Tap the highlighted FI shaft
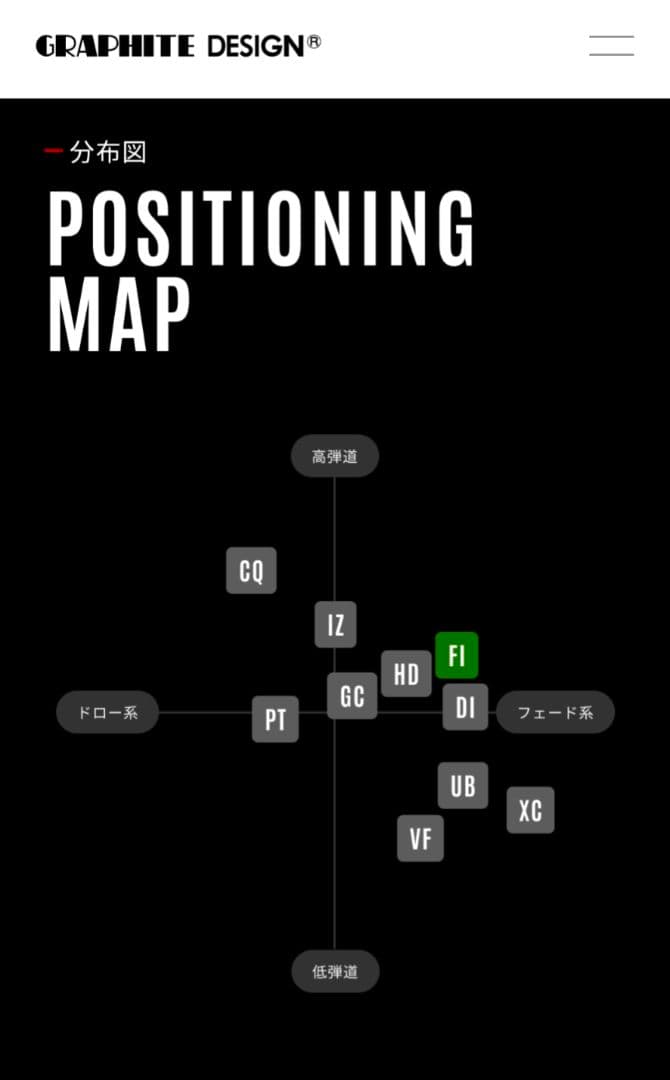This screenshot has width=670, height=1080. (x=457, y=656)
